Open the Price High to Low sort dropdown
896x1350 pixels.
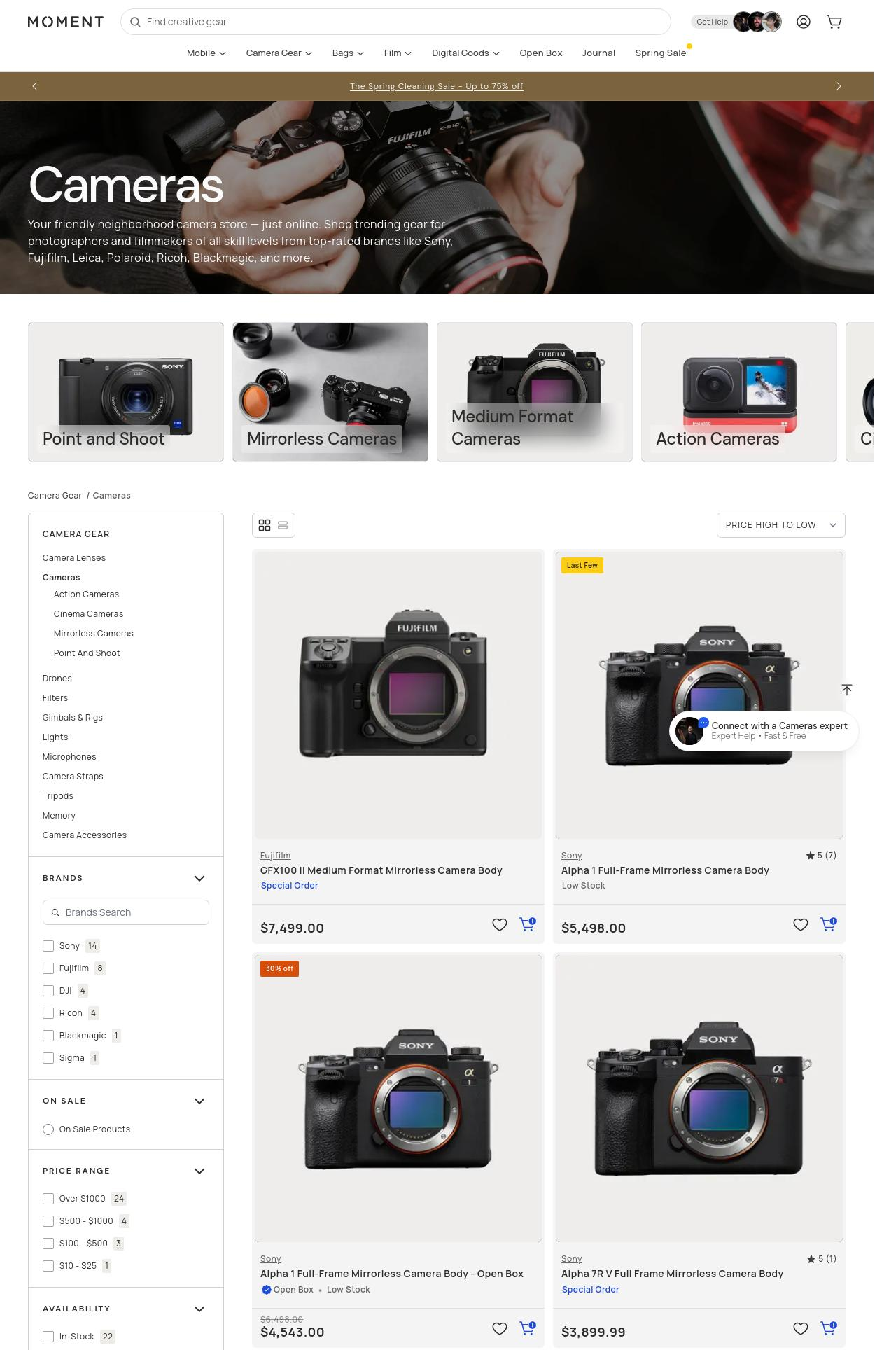(x=780, y=525)
